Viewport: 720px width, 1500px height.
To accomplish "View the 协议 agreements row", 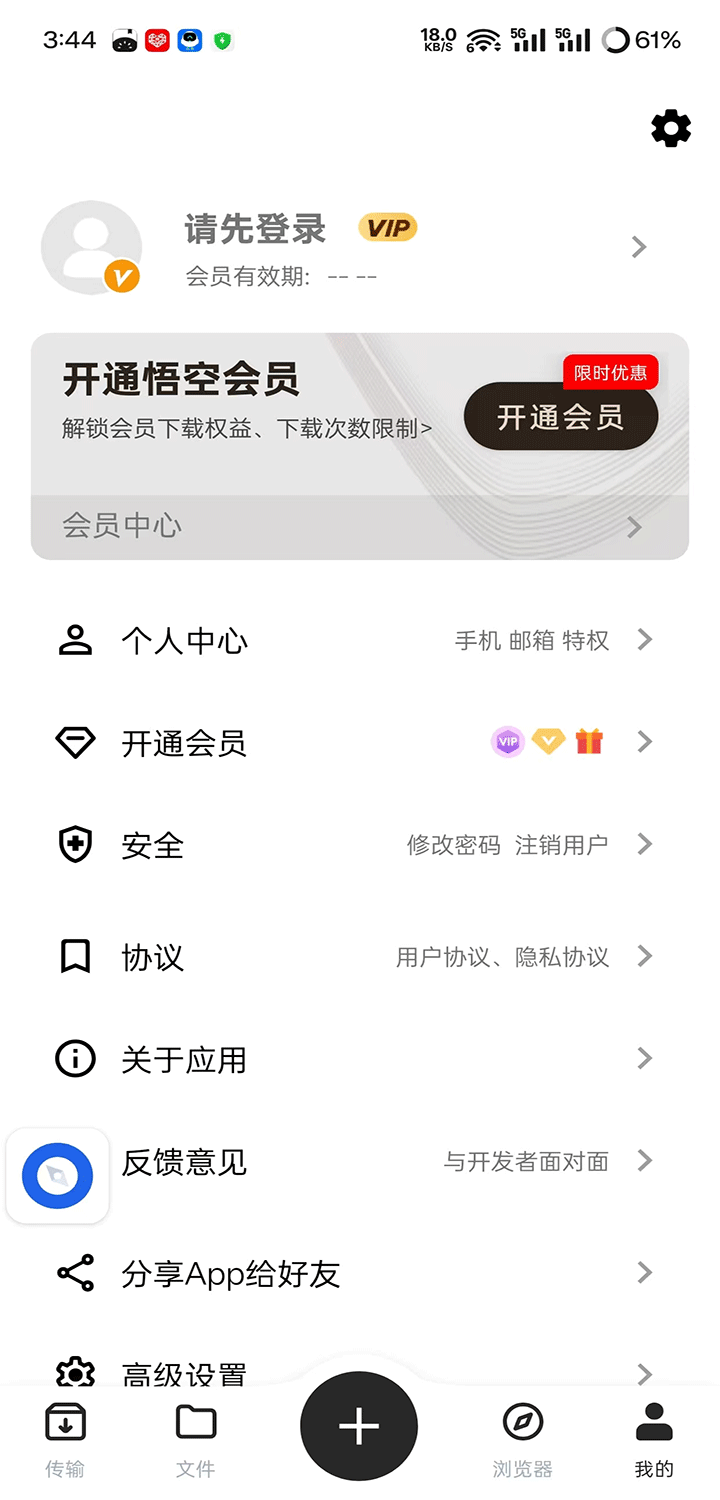I will click(359, 957).
